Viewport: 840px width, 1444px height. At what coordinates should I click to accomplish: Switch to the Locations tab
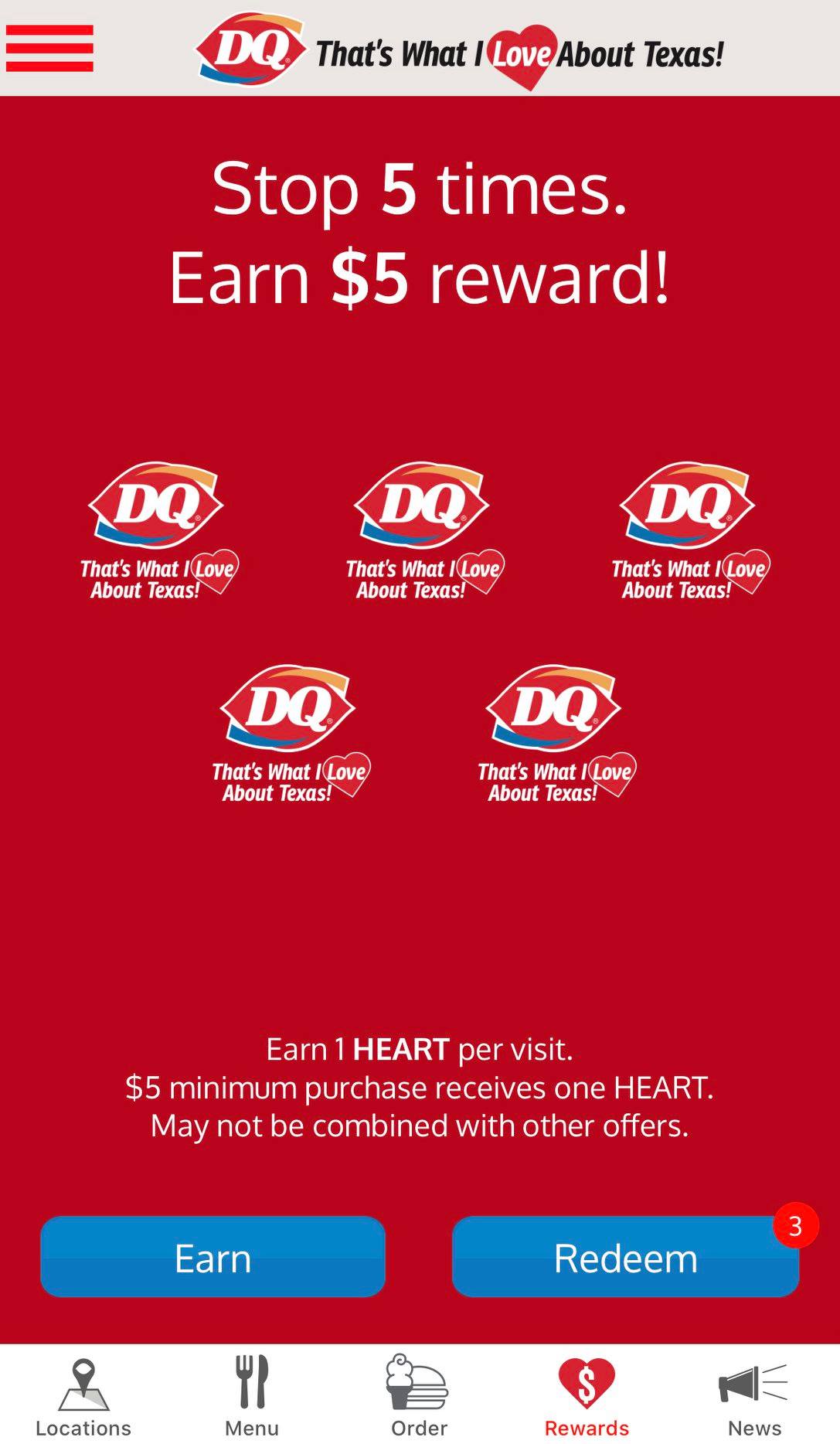[x=83, y=1396]
